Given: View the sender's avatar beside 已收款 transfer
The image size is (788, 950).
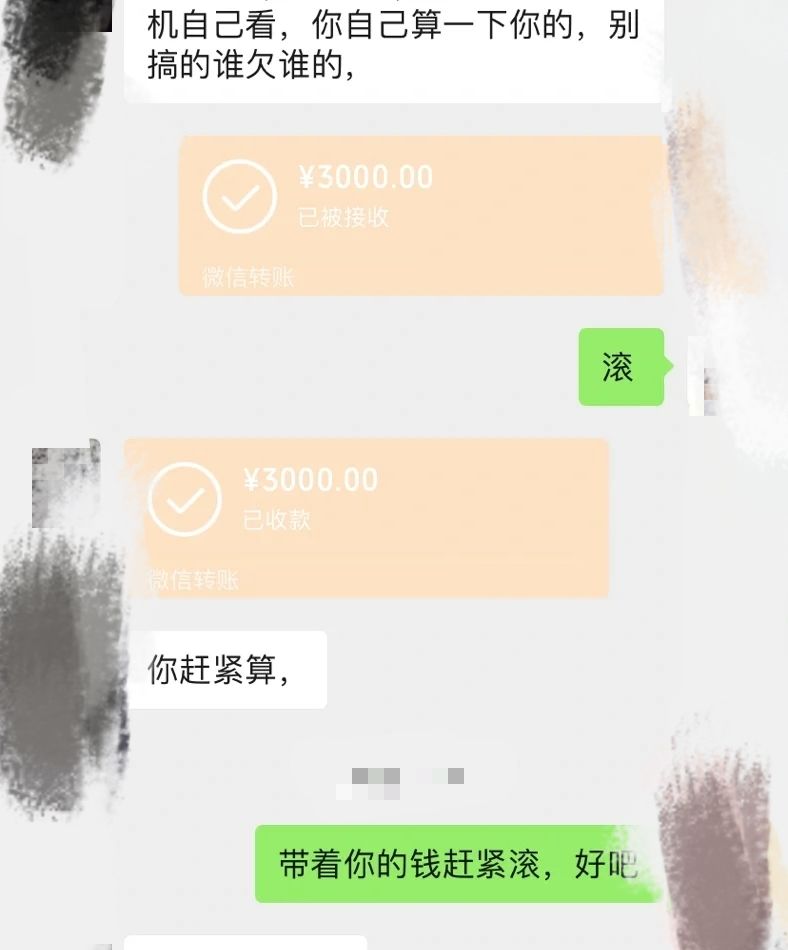Looking at the screenshot, I should click(x=65, y=485).
